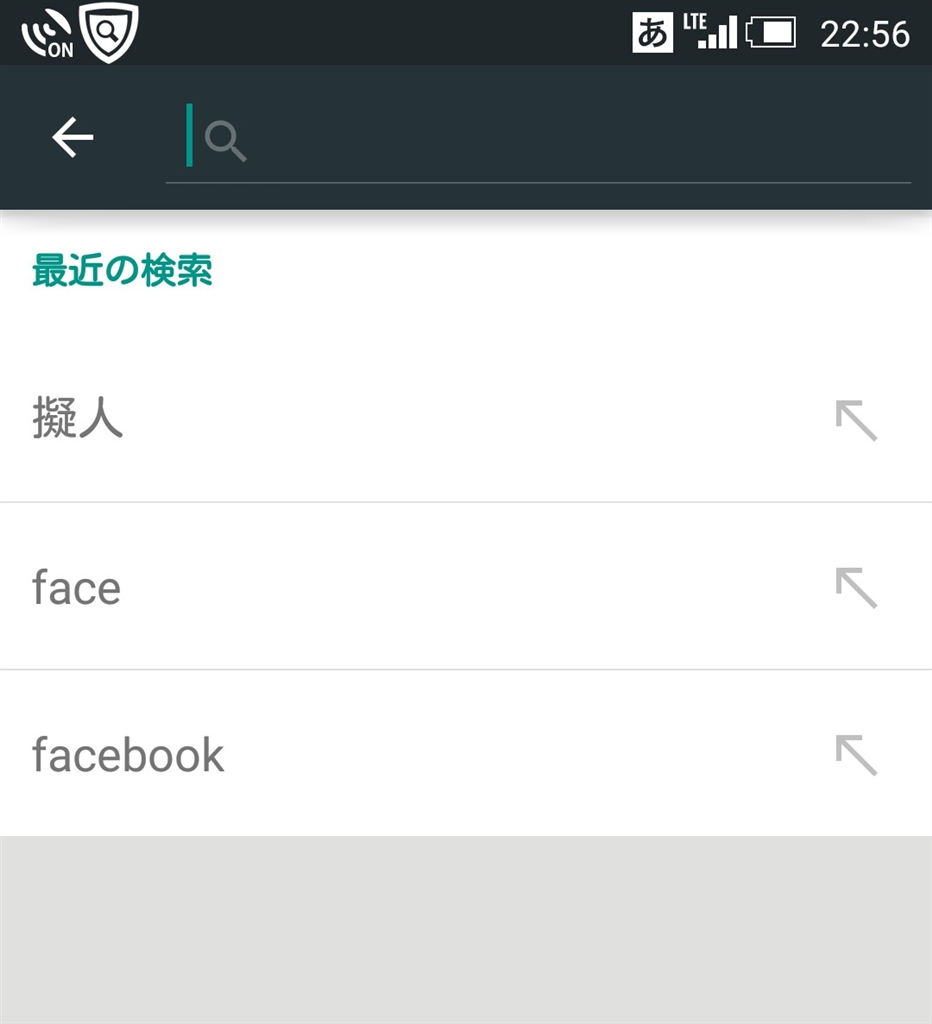
Task: Insert facebook into search box via arrow
Action: [856, 755]
